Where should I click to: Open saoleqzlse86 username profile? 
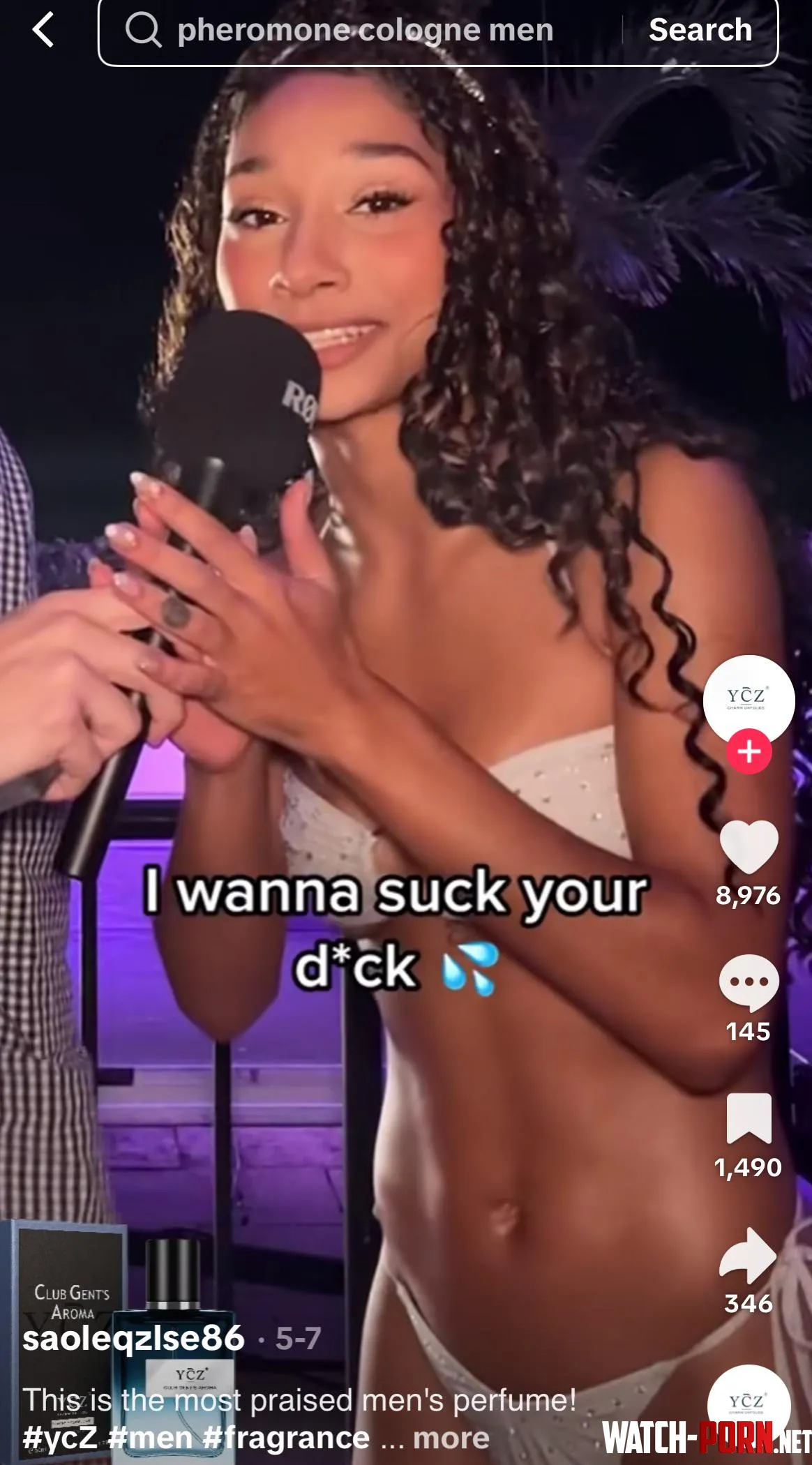tap(134, 1337)
